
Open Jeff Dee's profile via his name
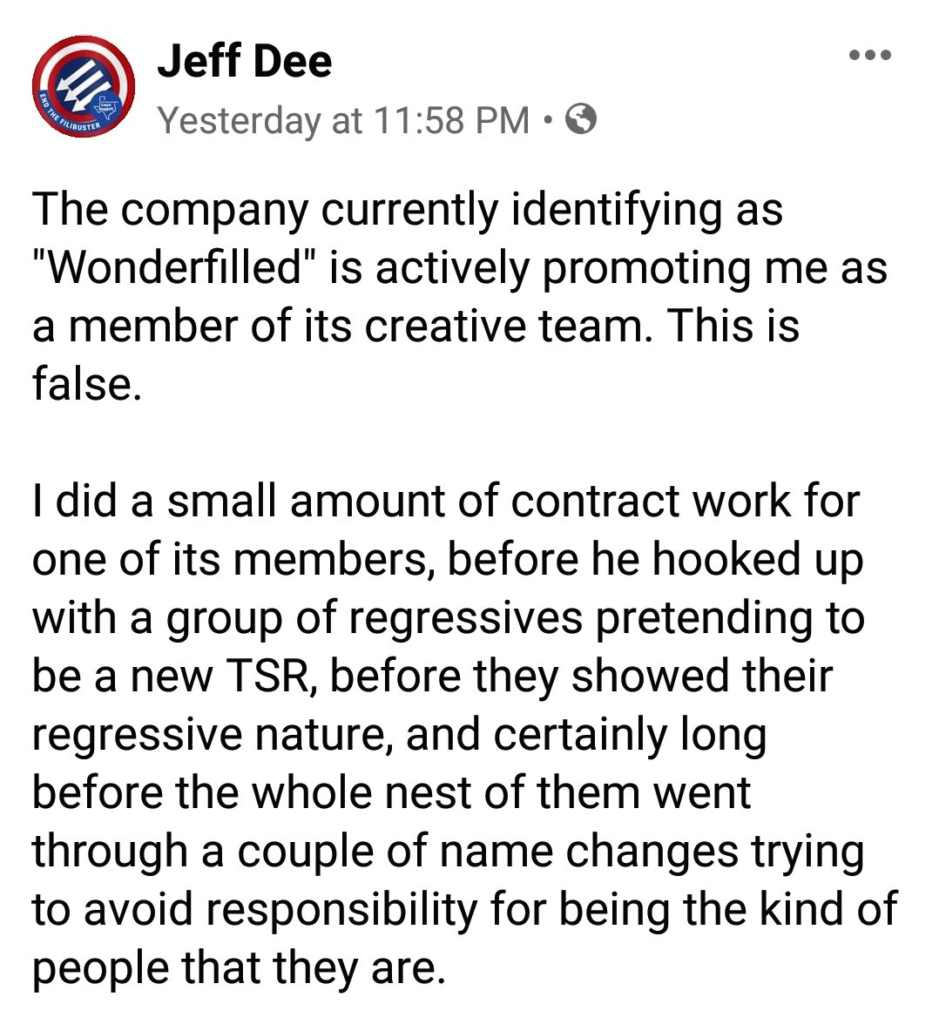[x=244, y=60]
